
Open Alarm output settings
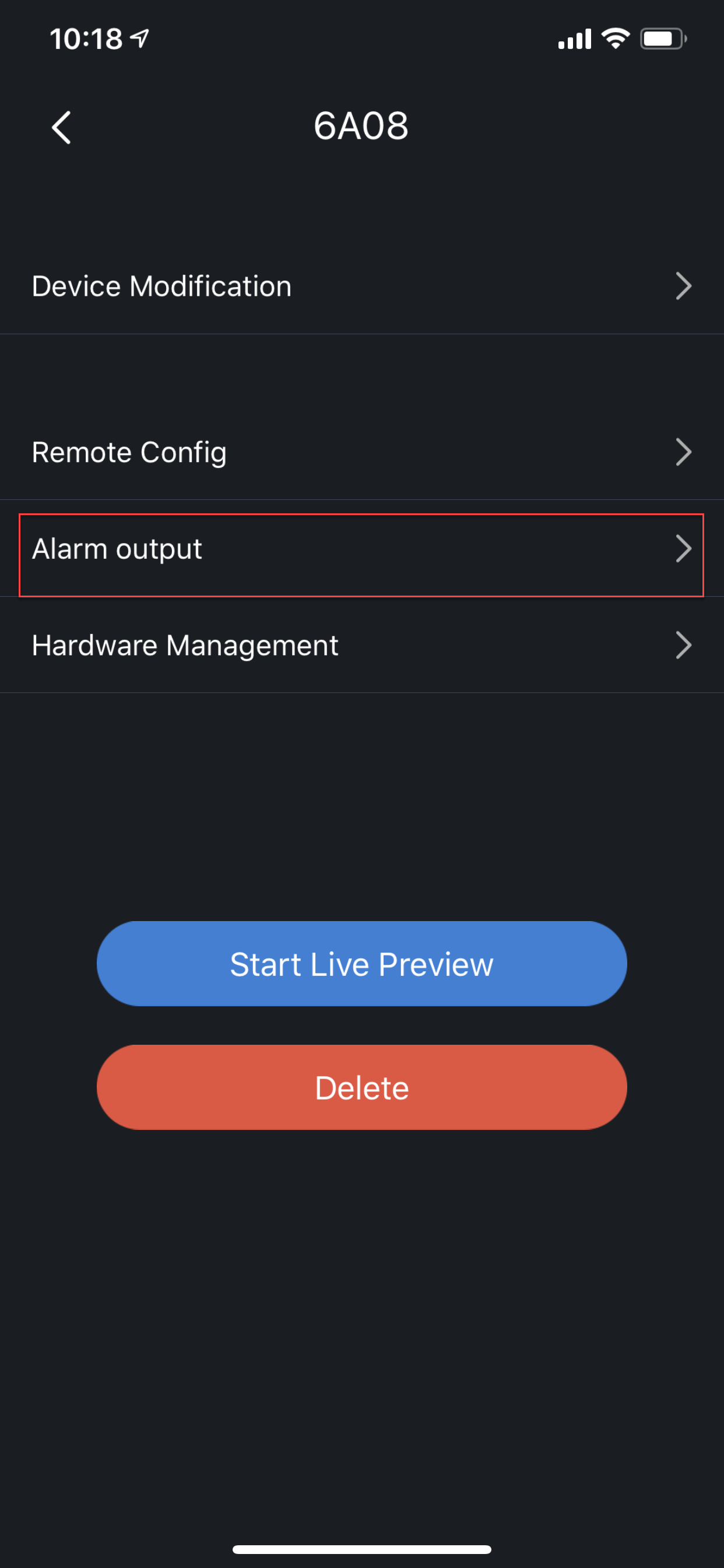point(361,549)
